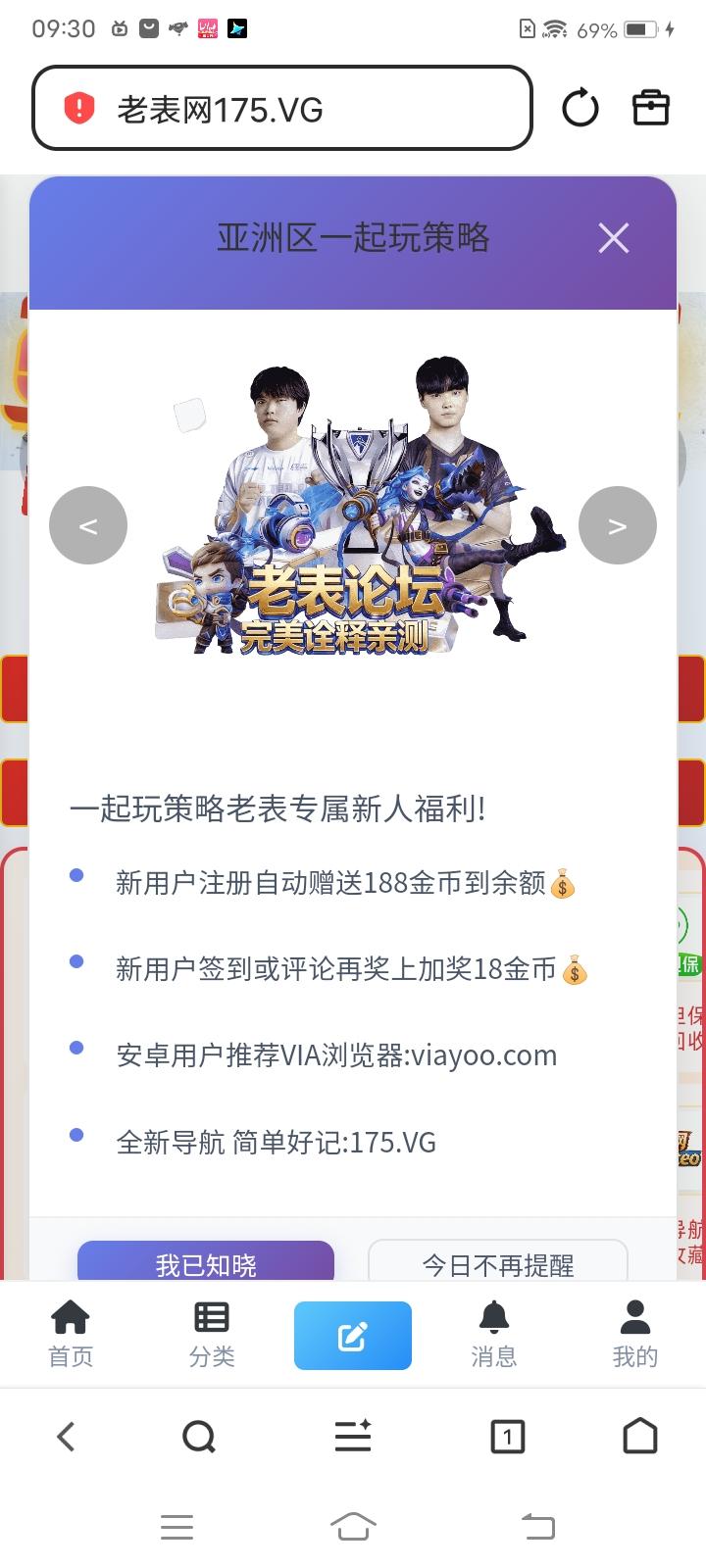Viewport: 706px width, 1568px height.
Task: Choose 今日不再提醒
Action: click(497, 1262)
